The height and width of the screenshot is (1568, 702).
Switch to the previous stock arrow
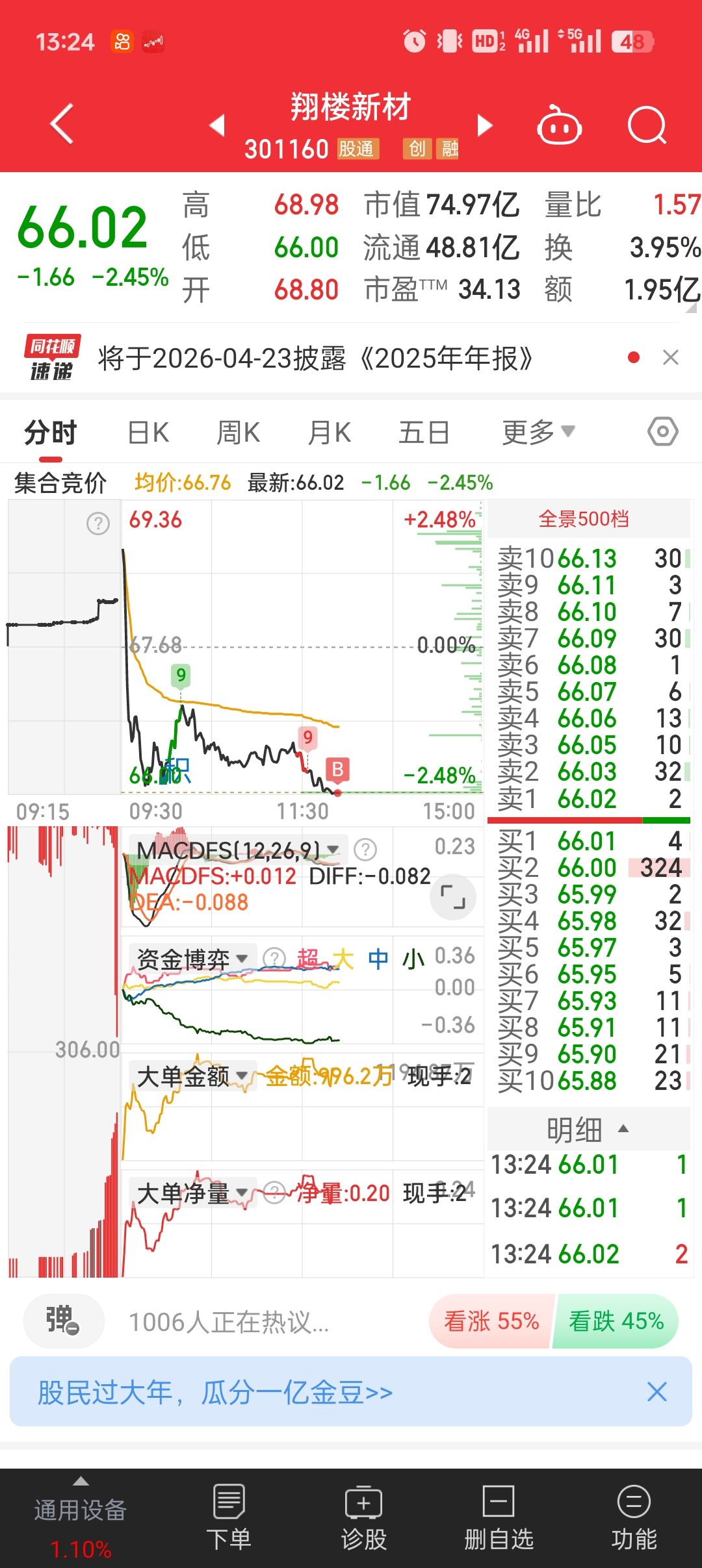[218, 125]
